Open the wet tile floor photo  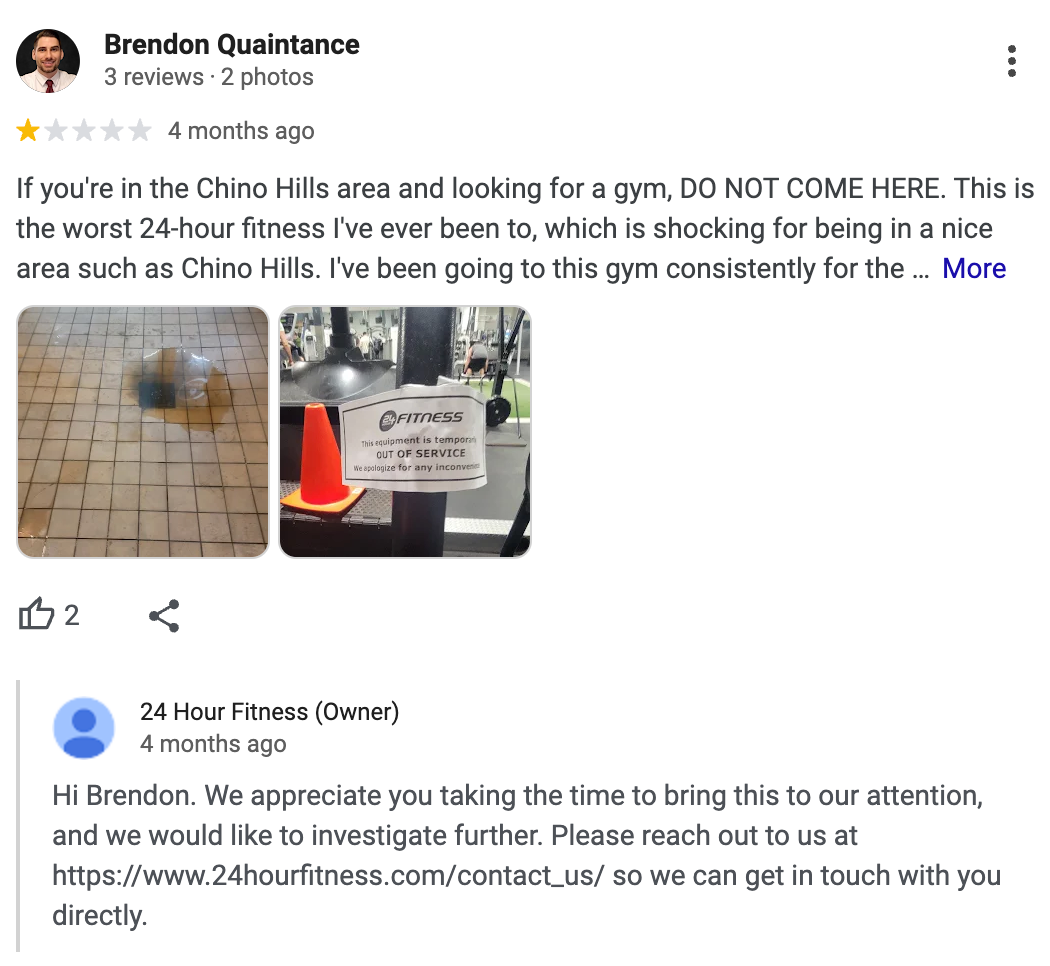(143, 432)
